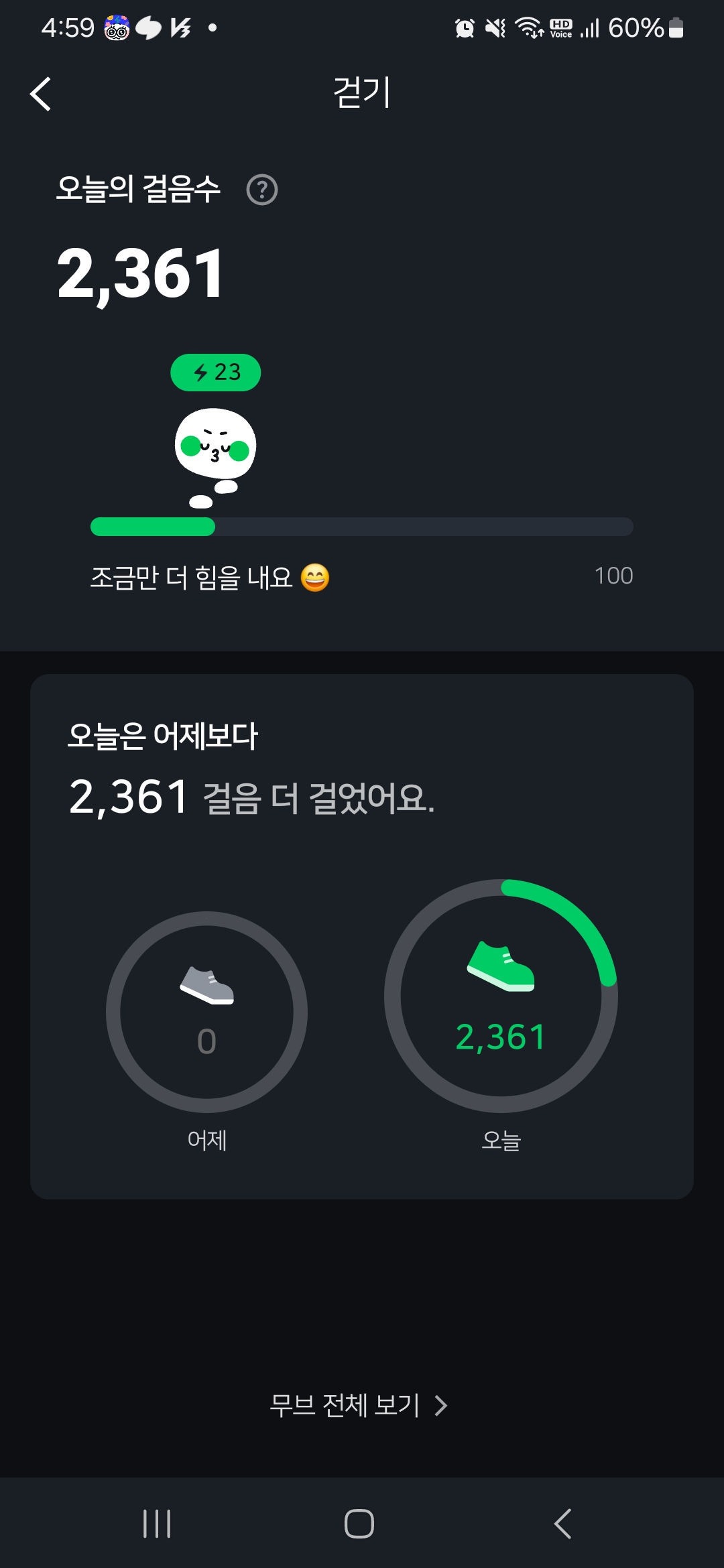Viewport: 724px width, 1568px height.
Task: Open the help icon beside 오늘의 걸음수
Action: (261, 190)
